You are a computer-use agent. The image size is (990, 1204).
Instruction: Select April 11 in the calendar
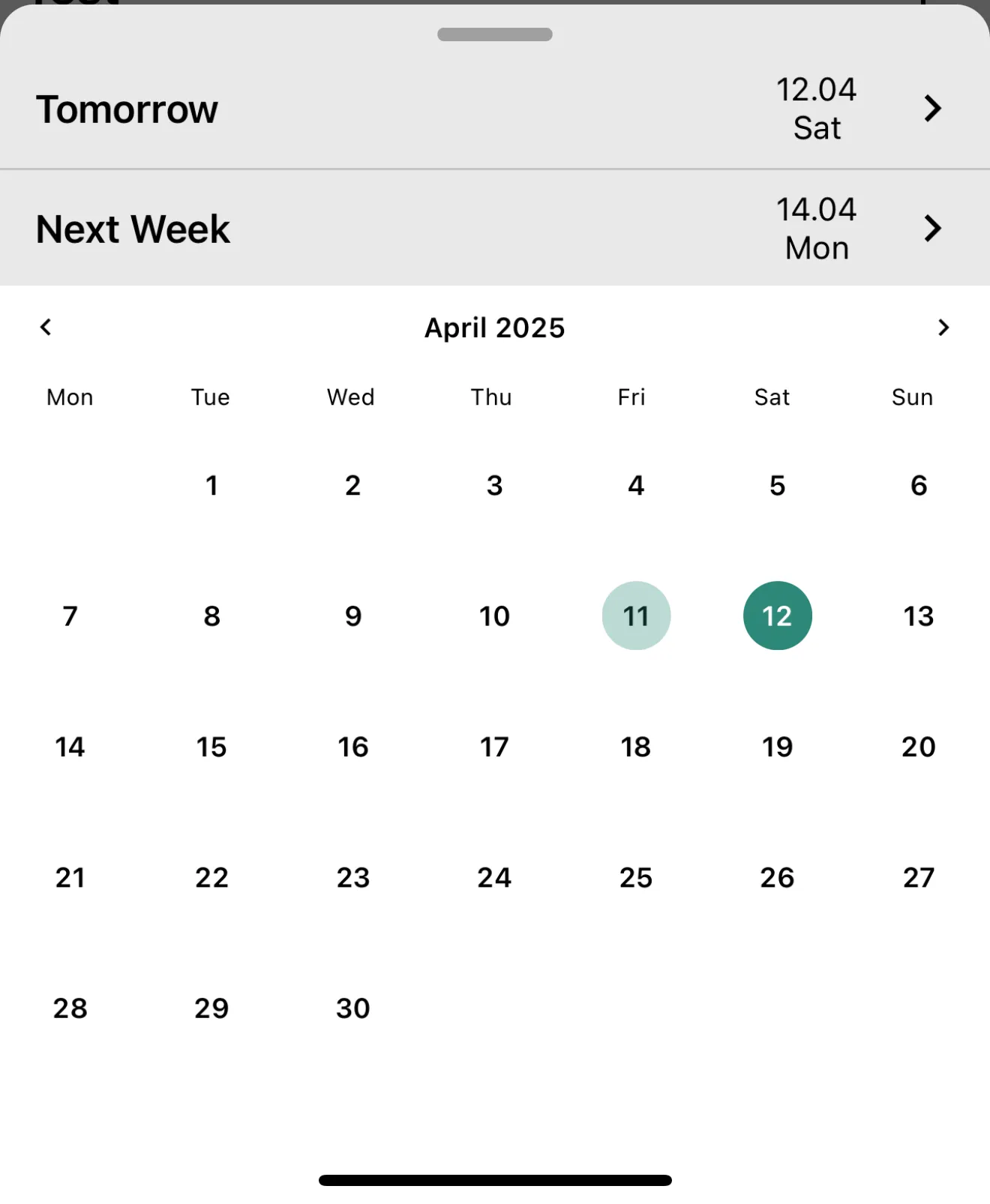pos(636,616)
